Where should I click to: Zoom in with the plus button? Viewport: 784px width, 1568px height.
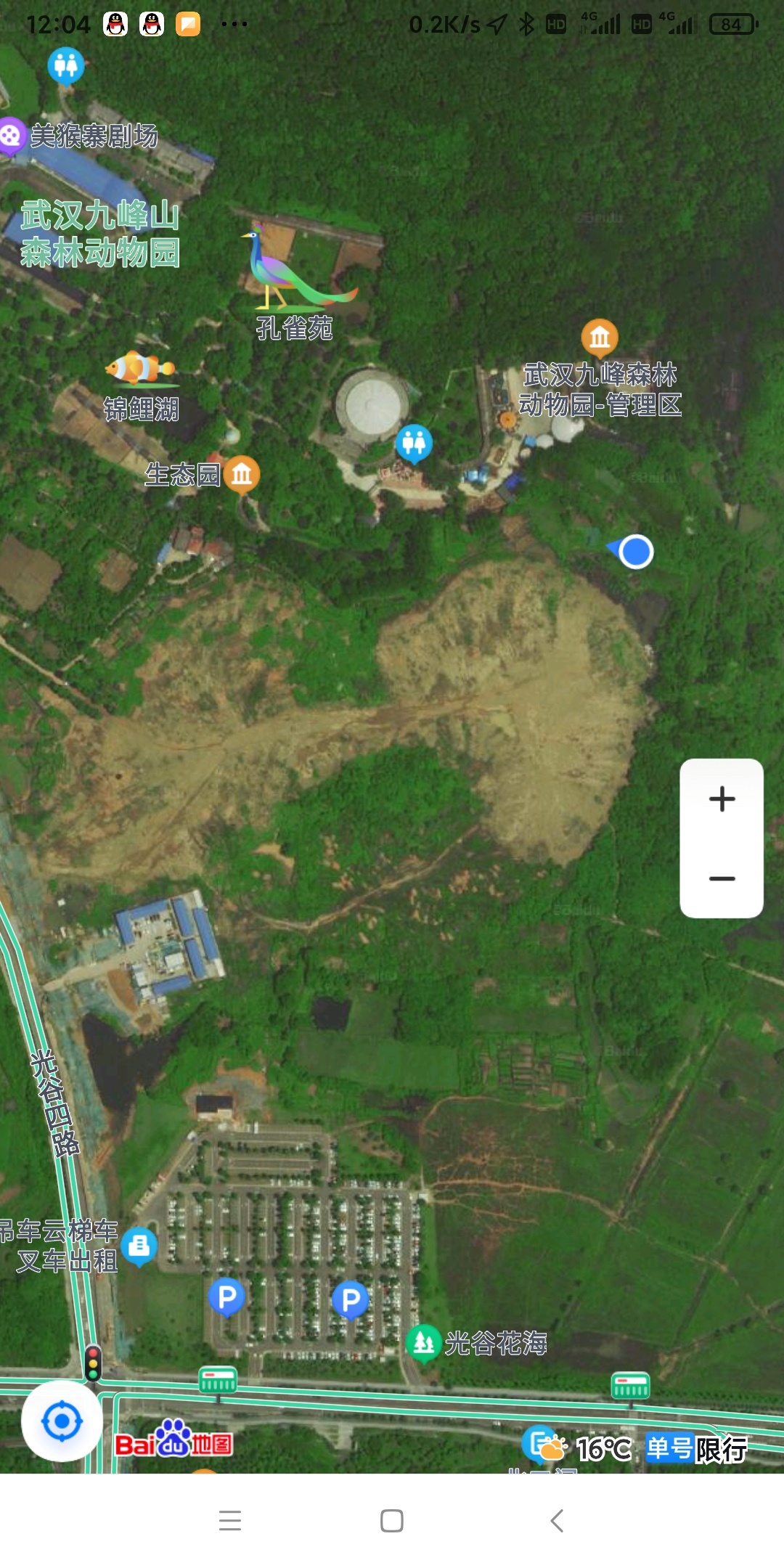click(x=722, y=799)
